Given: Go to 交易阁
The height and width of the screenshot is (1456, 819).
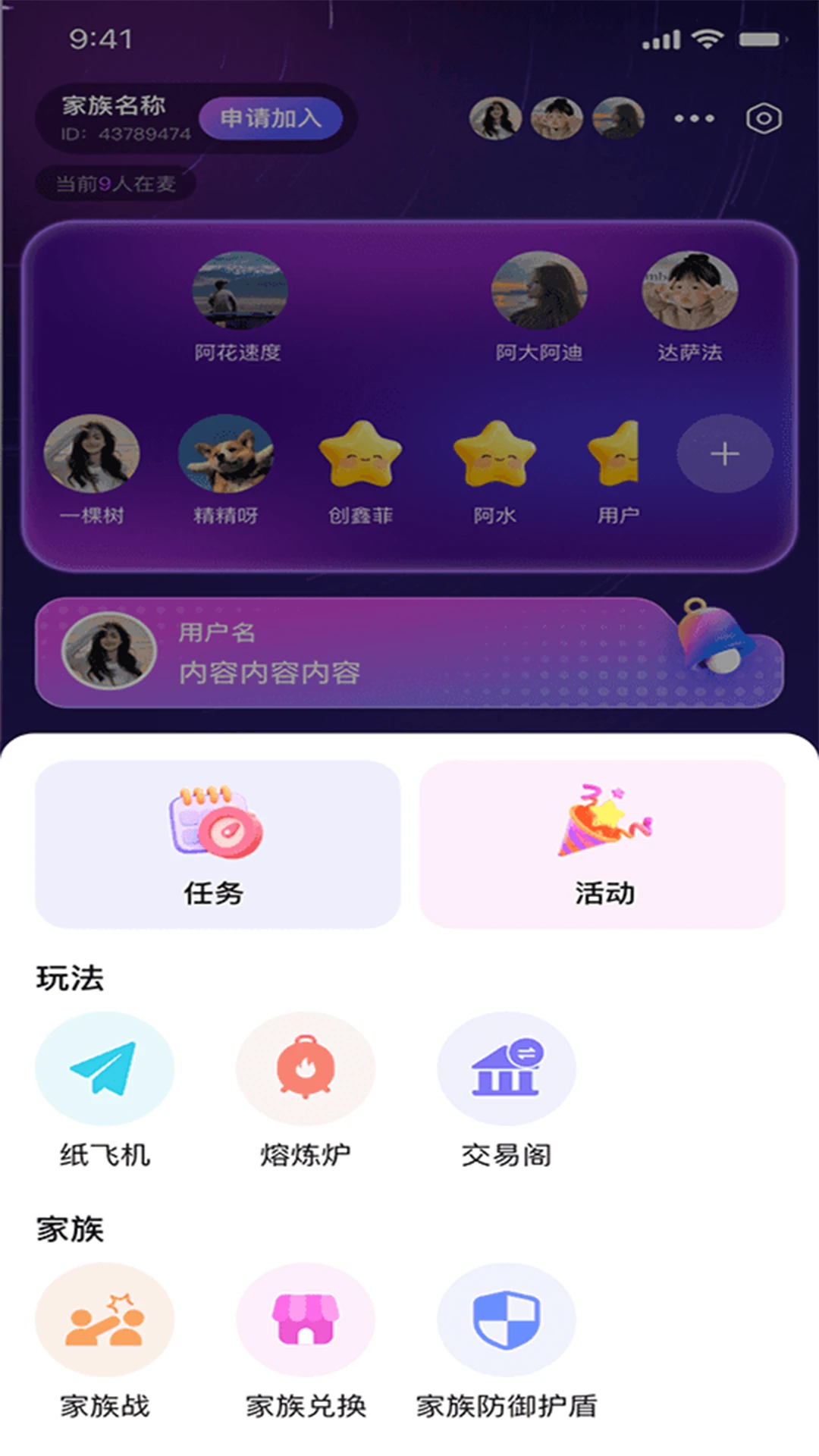Looking at the screenshot, I should click(506, 1068).
